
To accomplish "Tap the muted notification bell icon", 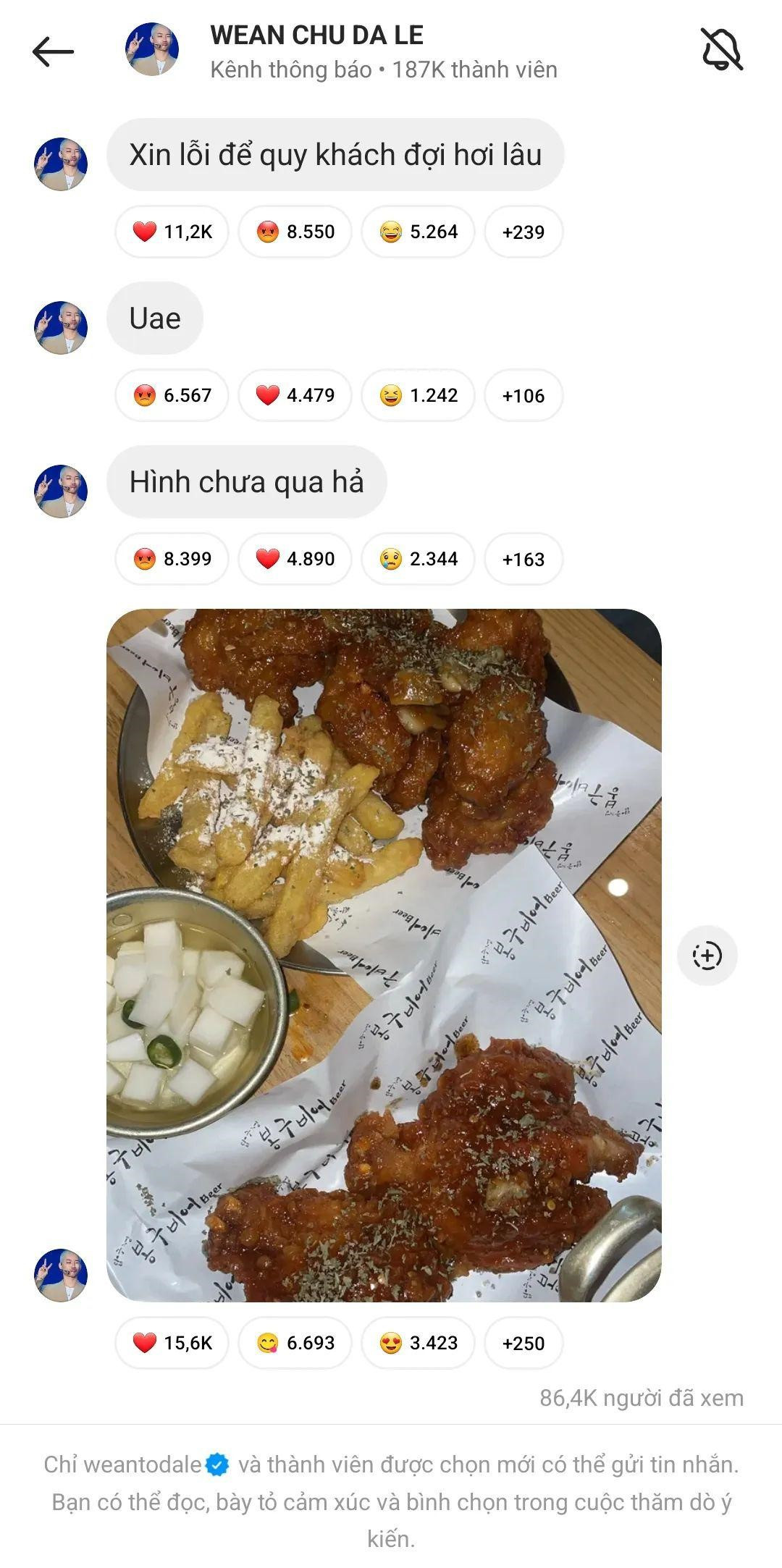I will (722, 48).
